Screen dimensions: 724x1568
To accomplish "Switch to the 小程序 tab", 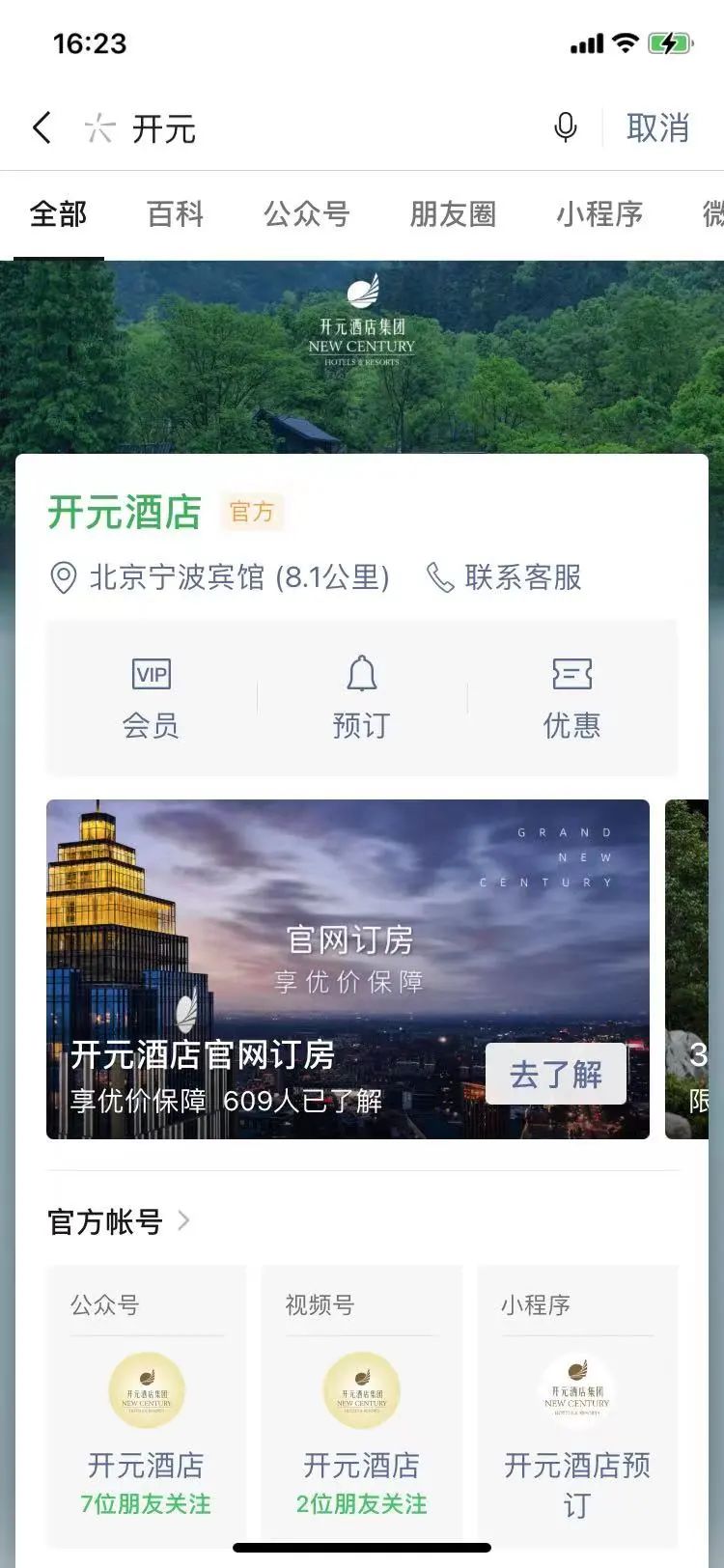I will 599,213.
